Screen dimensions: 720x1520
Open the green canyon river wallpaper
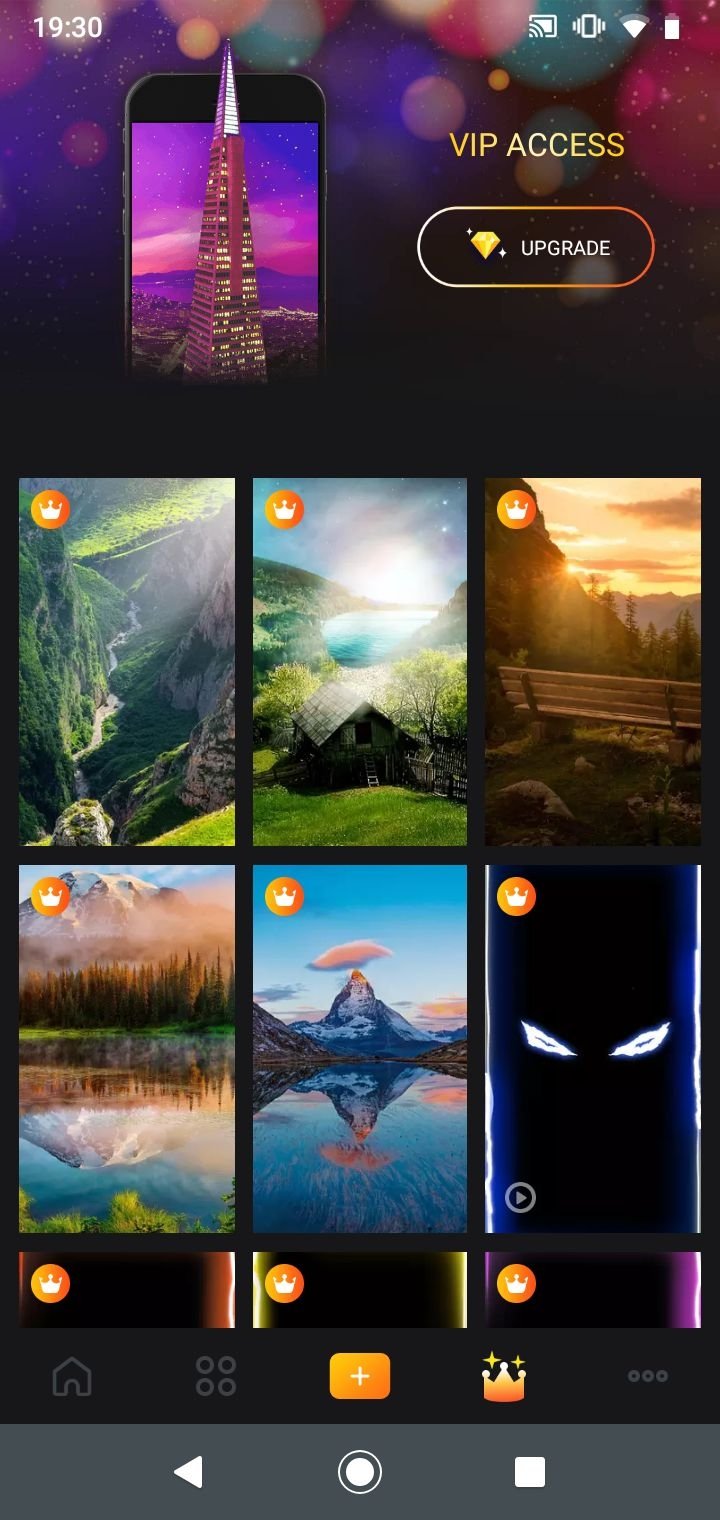127,662
